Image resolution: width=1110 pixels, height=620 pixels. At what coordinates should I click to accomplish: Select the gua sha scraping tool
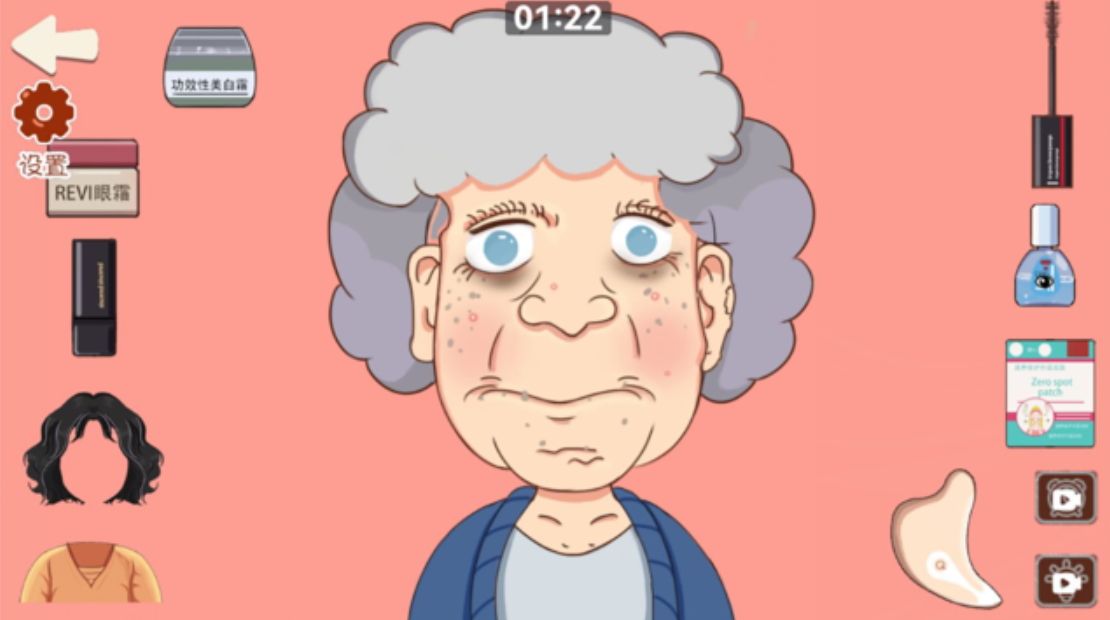(944, 540)
